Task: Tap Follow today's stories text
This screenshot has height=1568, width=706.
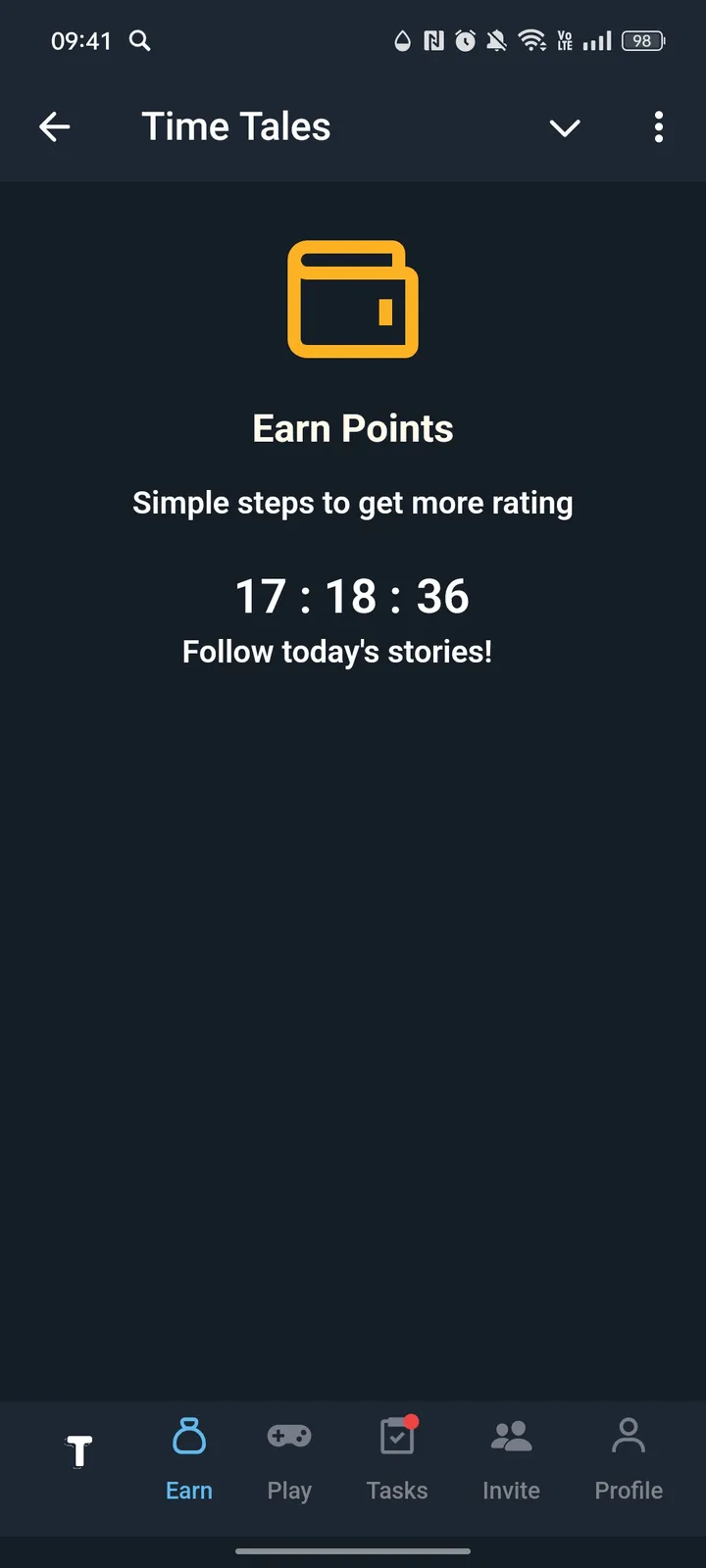Action: 337,651
